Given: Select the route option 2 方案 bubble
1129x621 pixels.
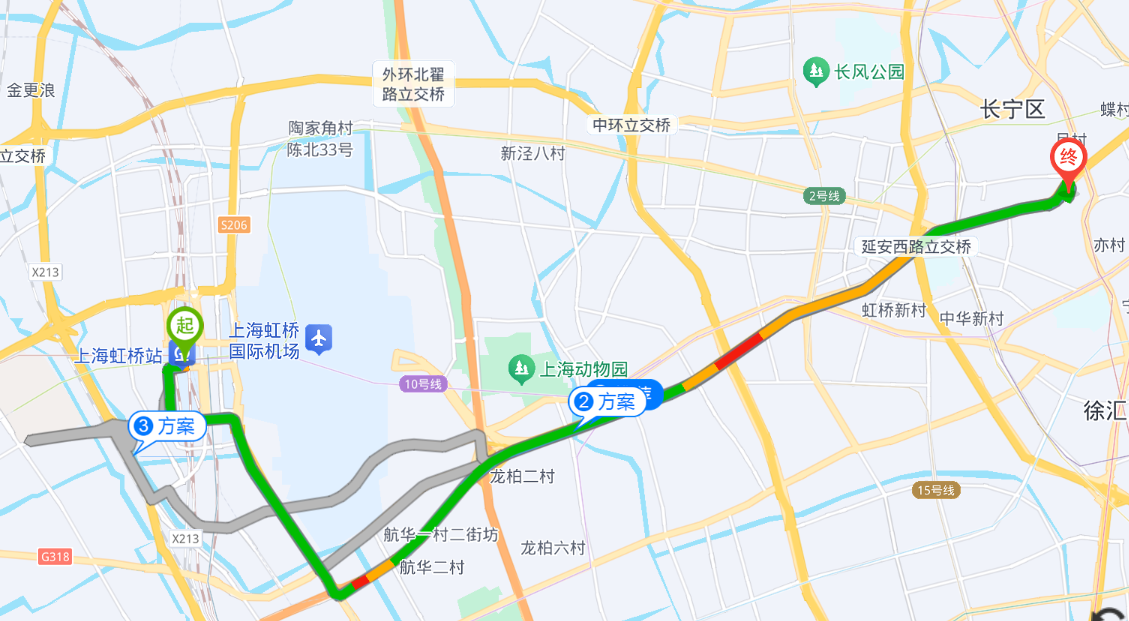Looking at the screenshot, I should tap(605, 402).
